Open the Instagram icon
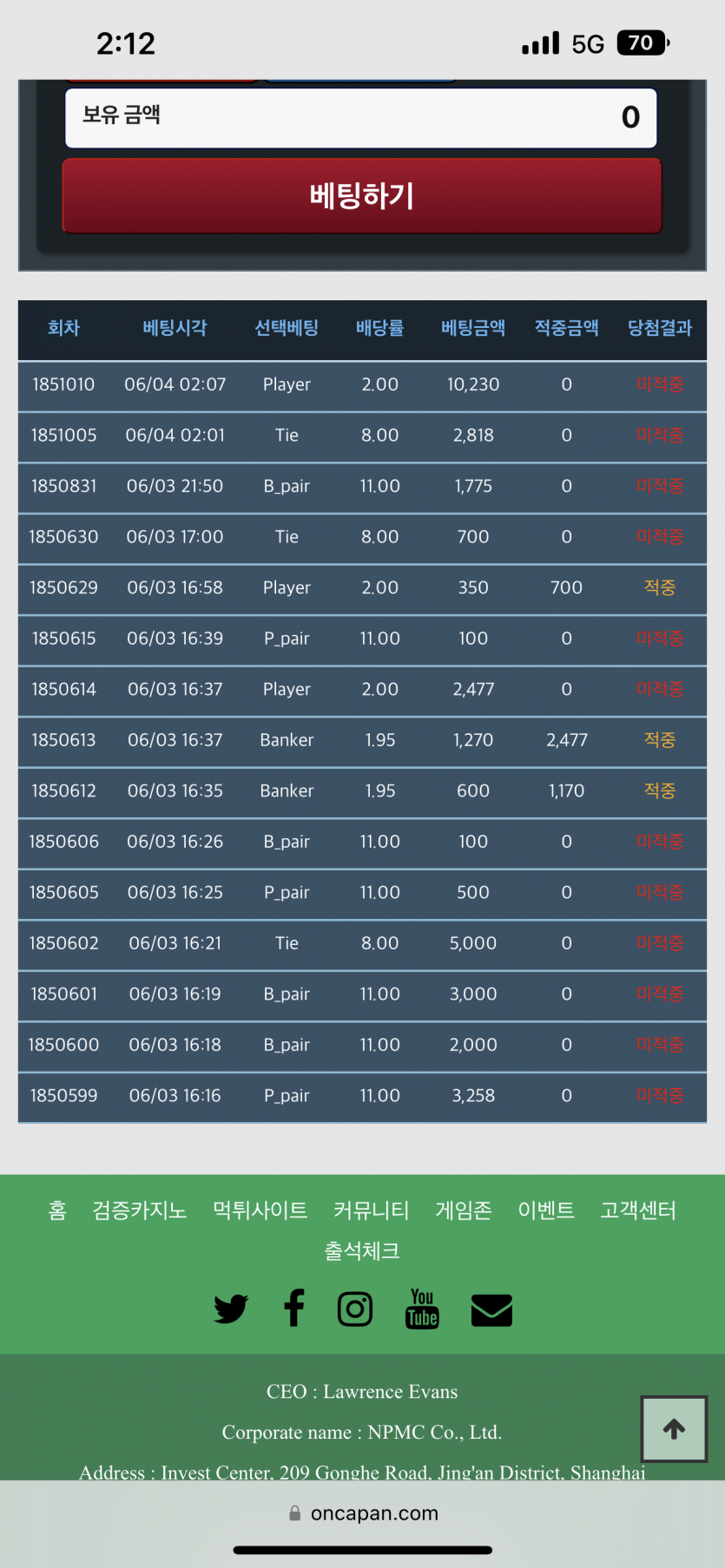Image resolution: width=725 pixels, height=1568 pixels. point(355,1309)
